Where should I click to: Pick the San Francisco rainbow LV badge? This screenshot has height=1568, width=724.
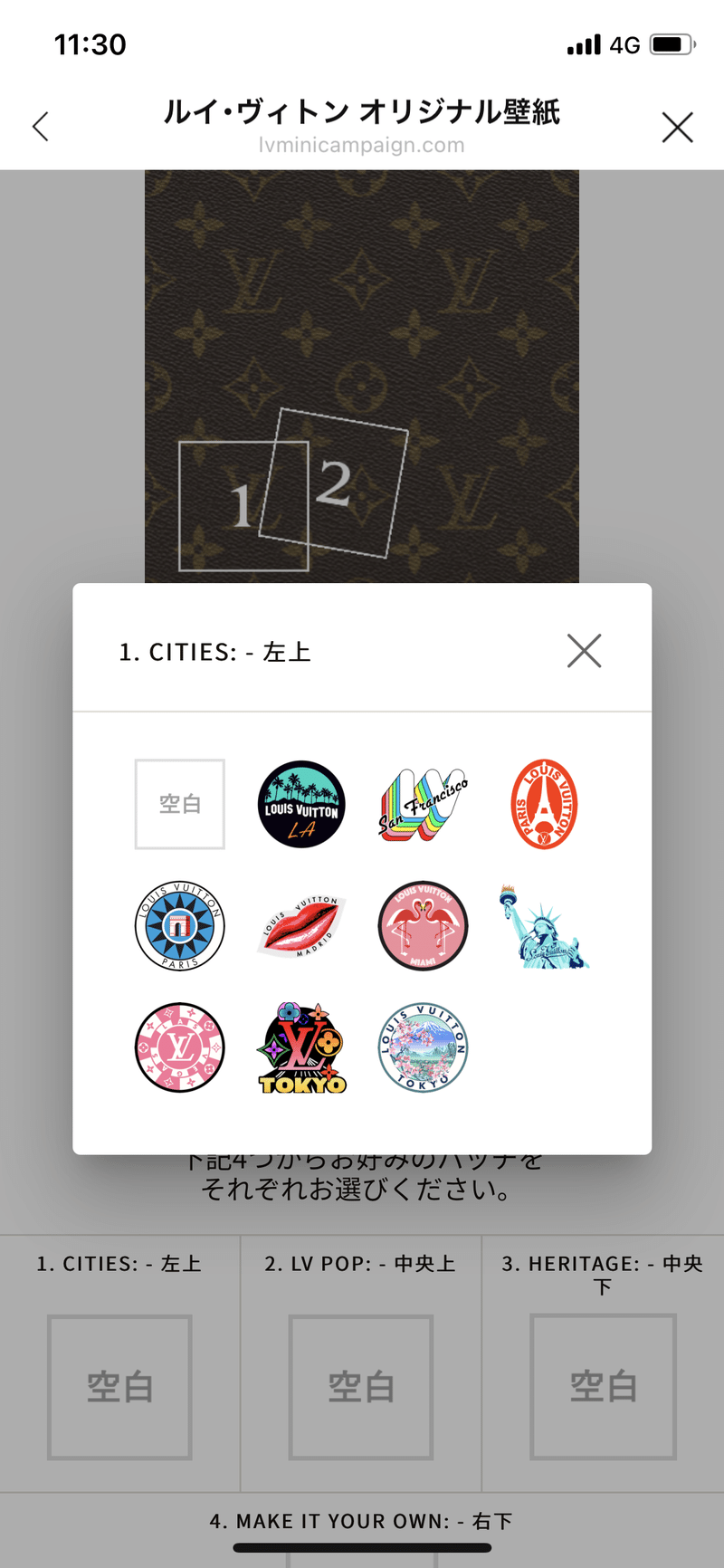pyautogui.click(x=423, y=804)
